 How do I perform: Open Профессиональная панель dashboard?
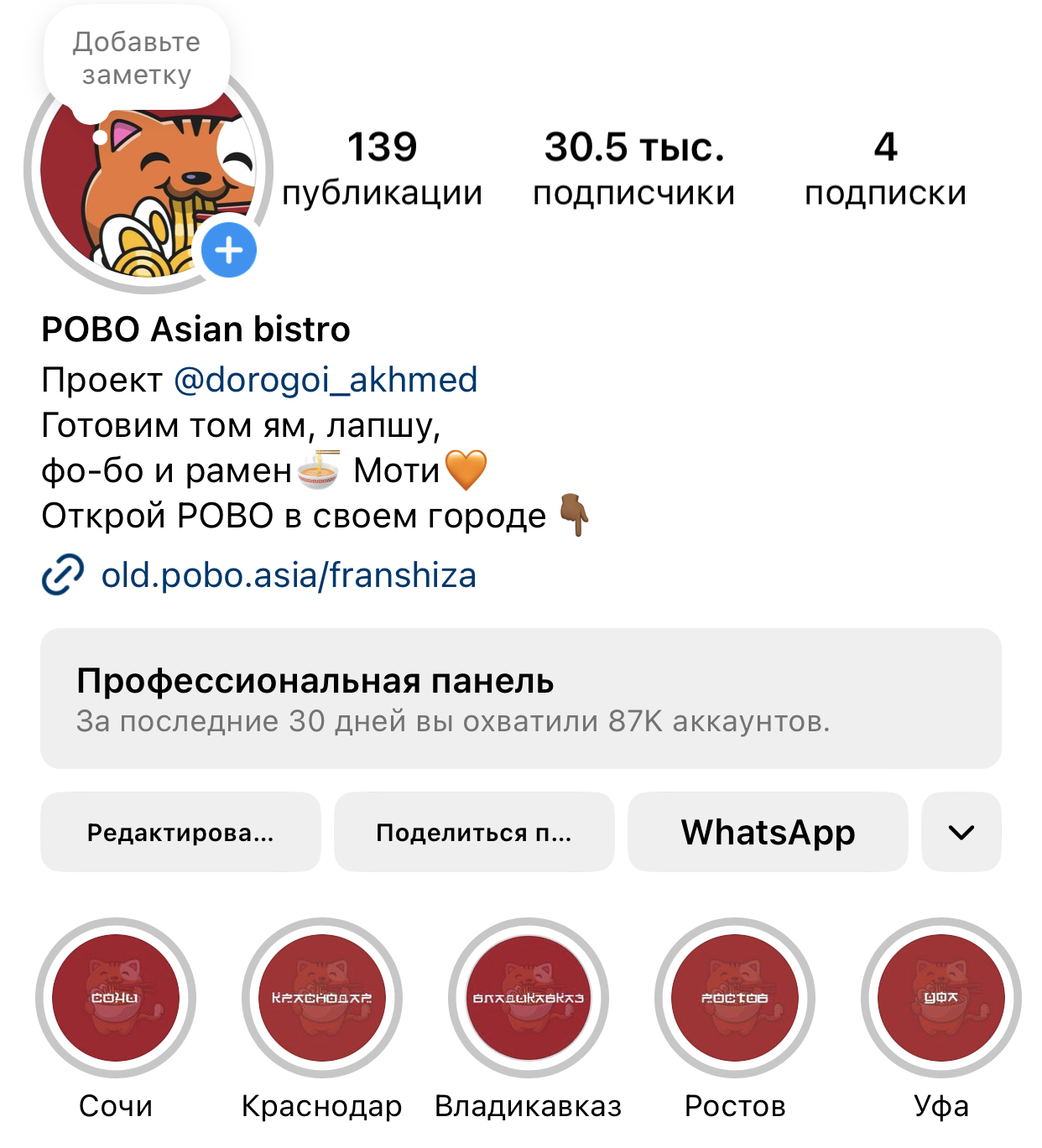(x=520, y=698)
